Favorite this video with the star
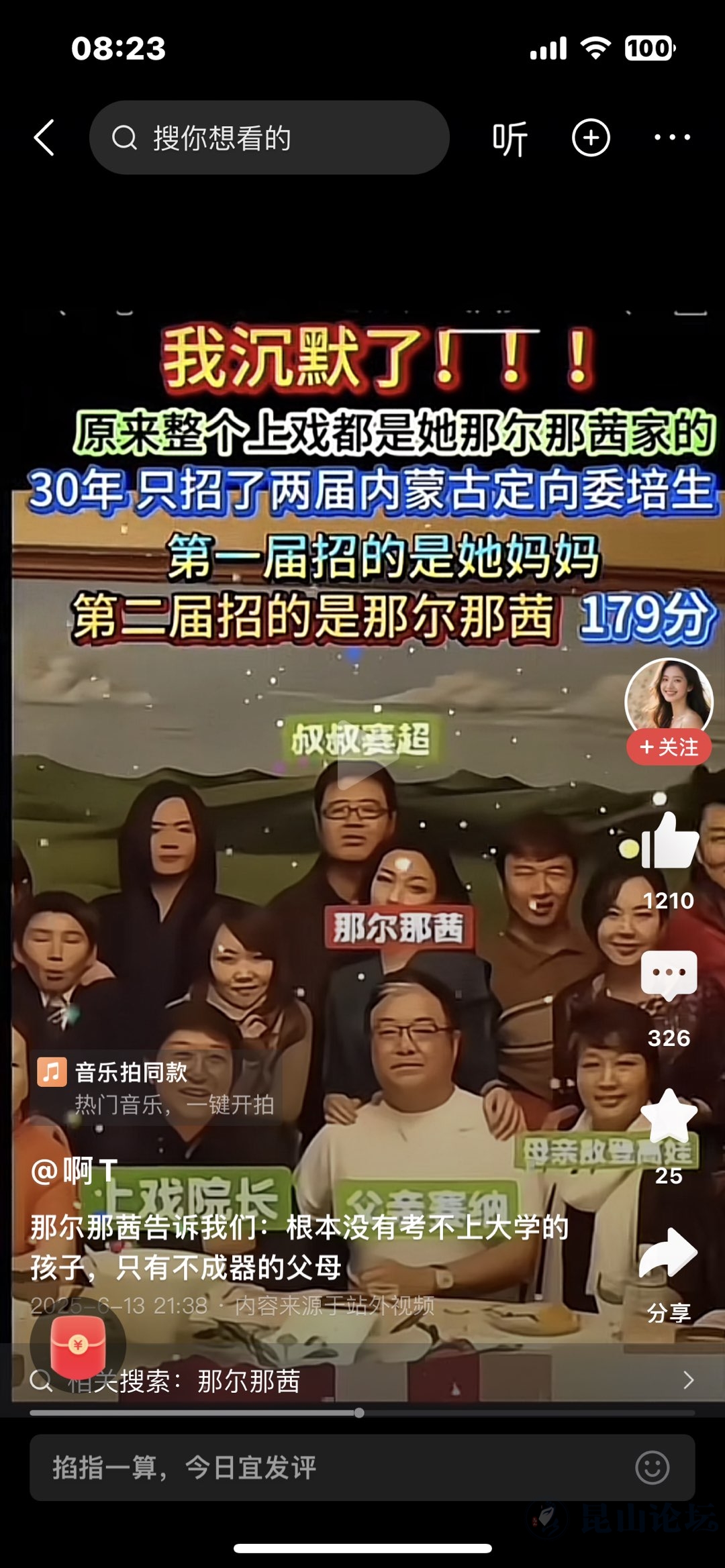 pyautogui.click(x=669, y=1116)
